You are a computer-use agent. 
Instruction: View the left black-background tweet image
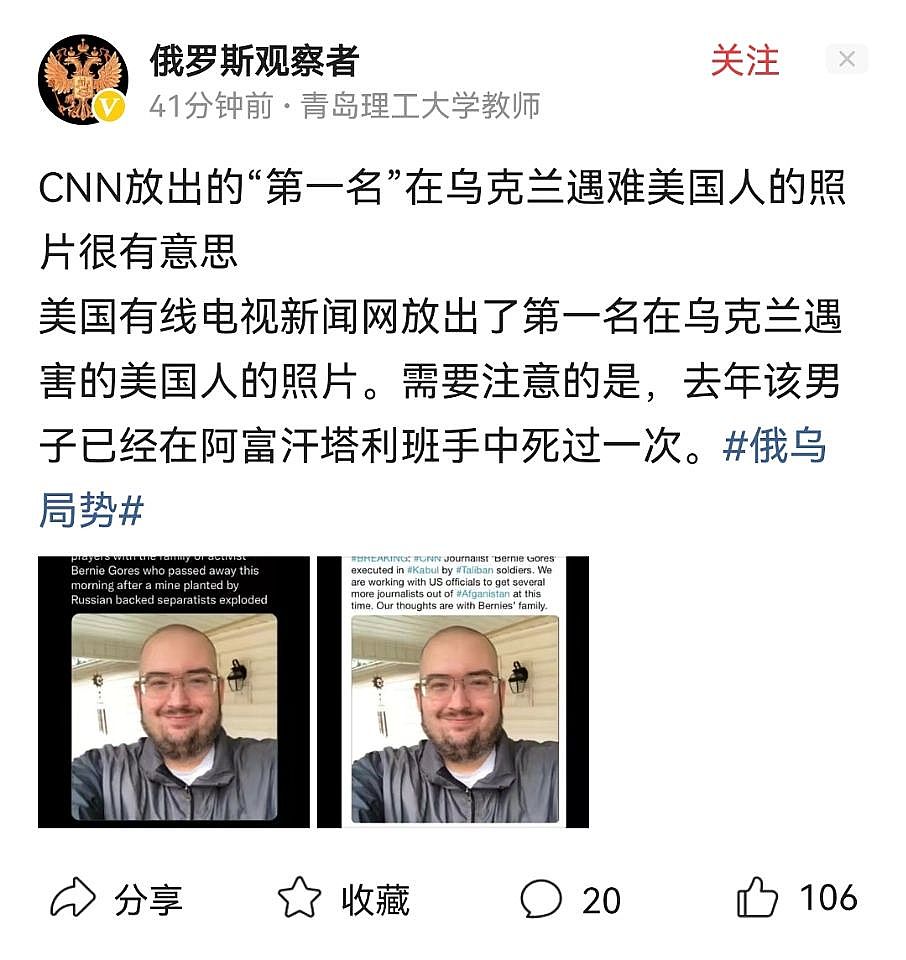pos(174,692)
